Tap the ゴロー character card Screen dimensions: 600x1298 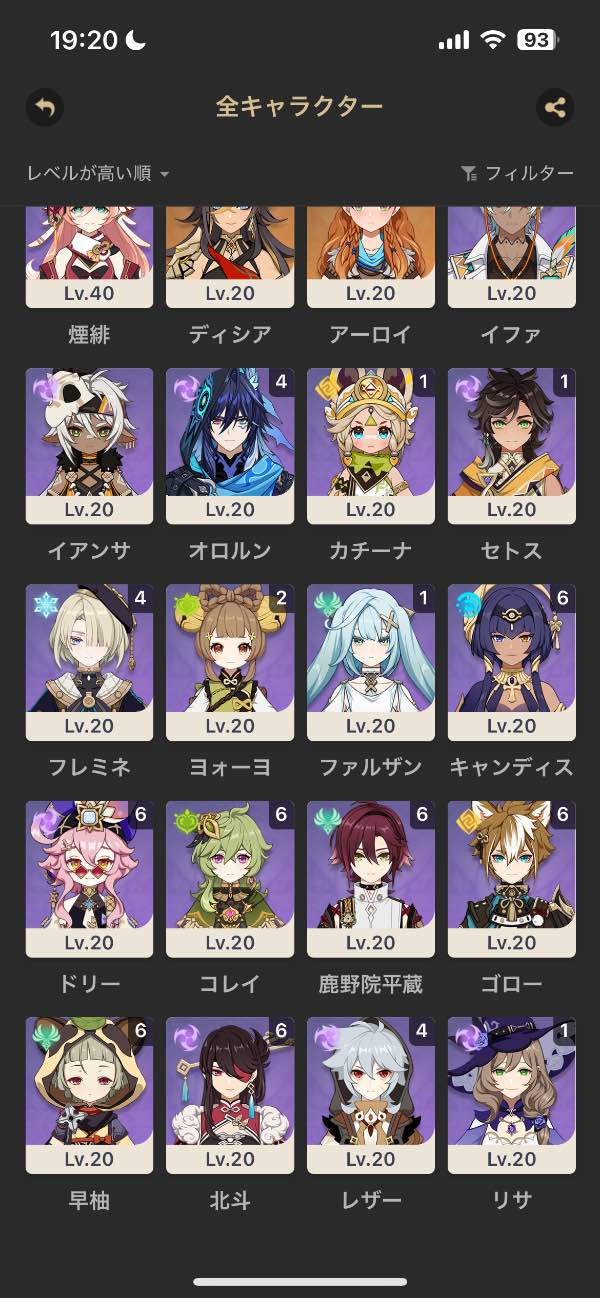512,878
